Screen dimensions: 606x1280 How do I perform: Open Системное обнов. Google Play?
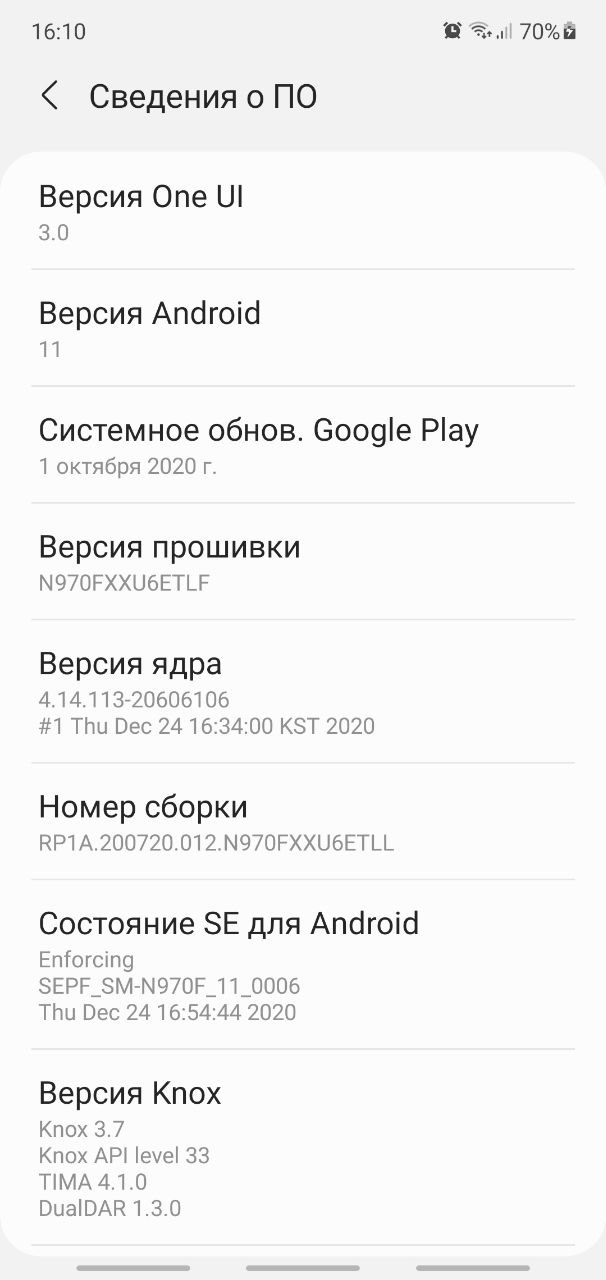(303, 445)
